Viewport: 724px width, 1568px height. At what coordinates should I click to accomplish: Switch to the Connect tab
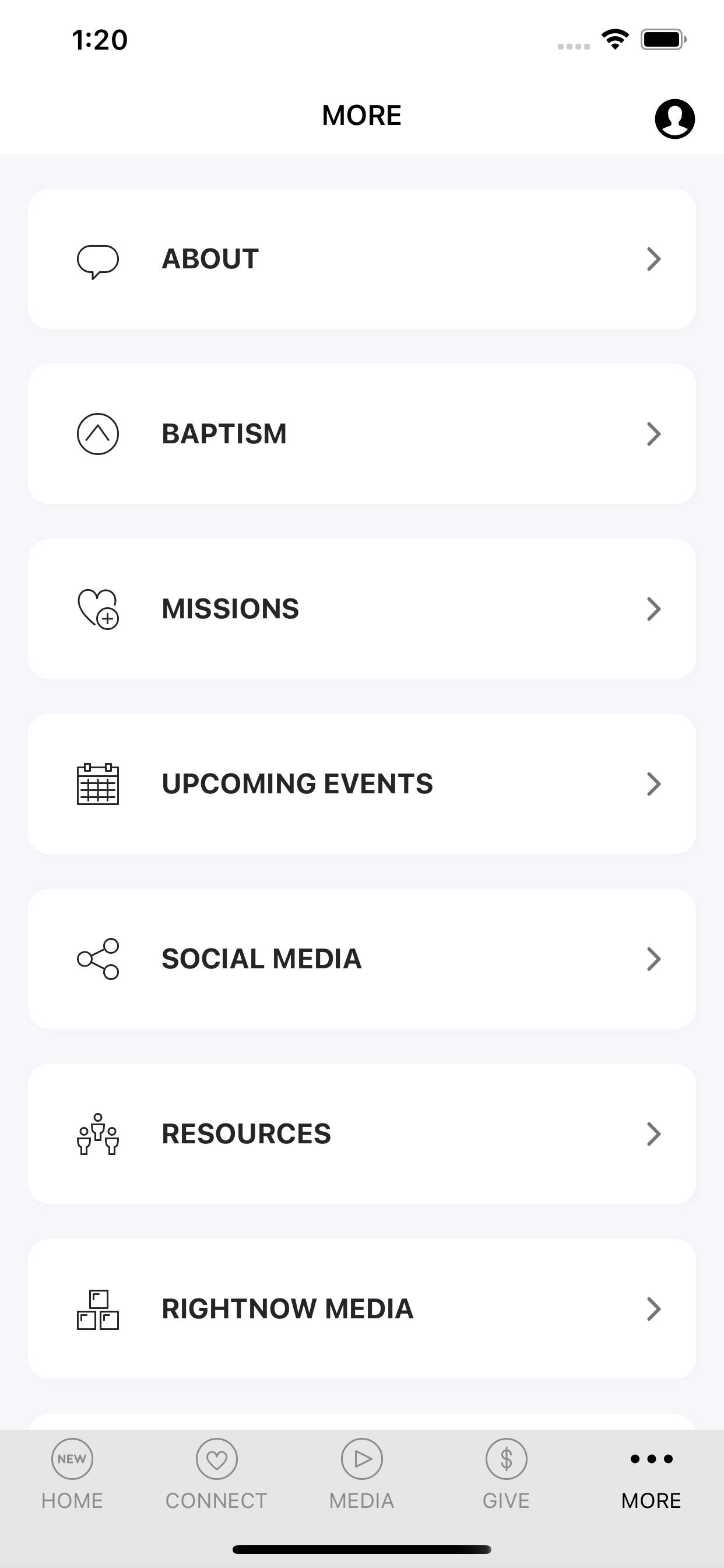point(217,1474)
